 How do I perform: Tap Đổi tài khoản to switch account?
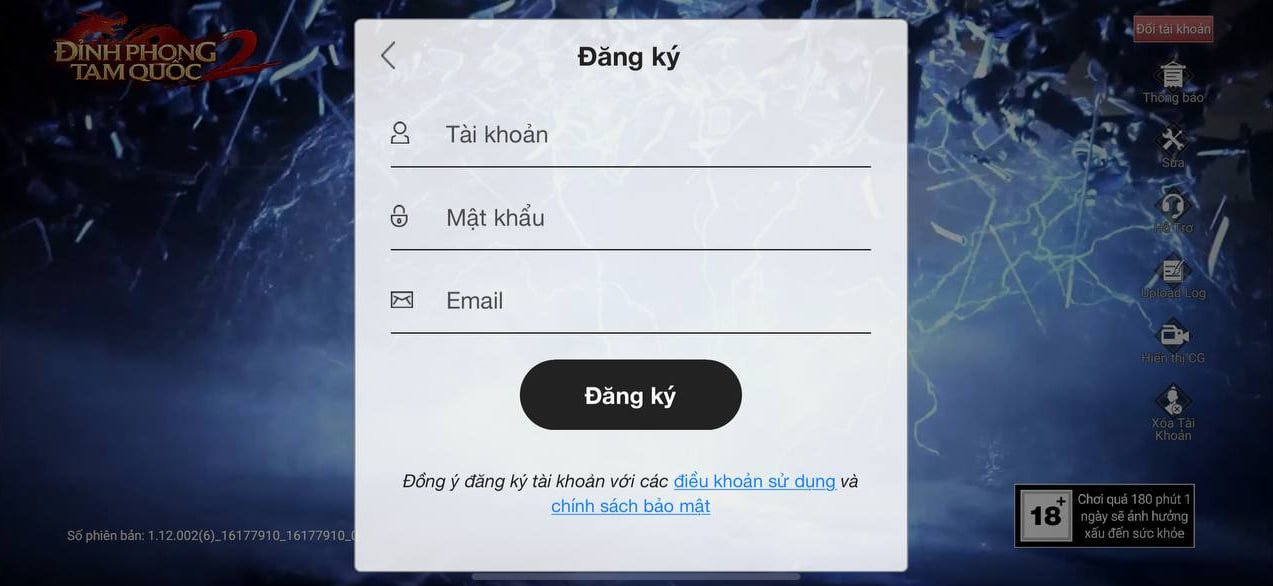pyautogui.click(x=1173, y=29)
